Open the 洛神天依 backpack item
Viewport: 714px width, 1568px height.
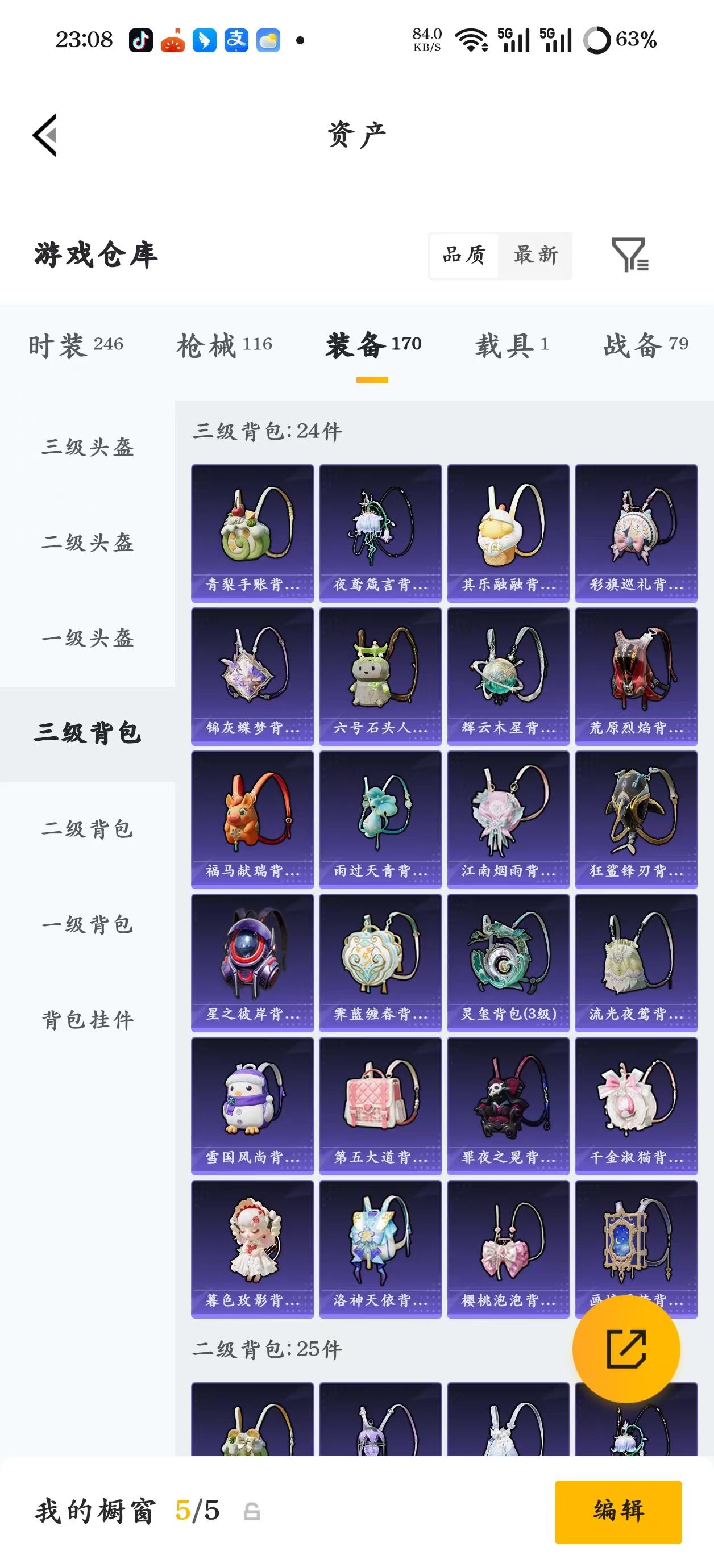[380, 1249]
